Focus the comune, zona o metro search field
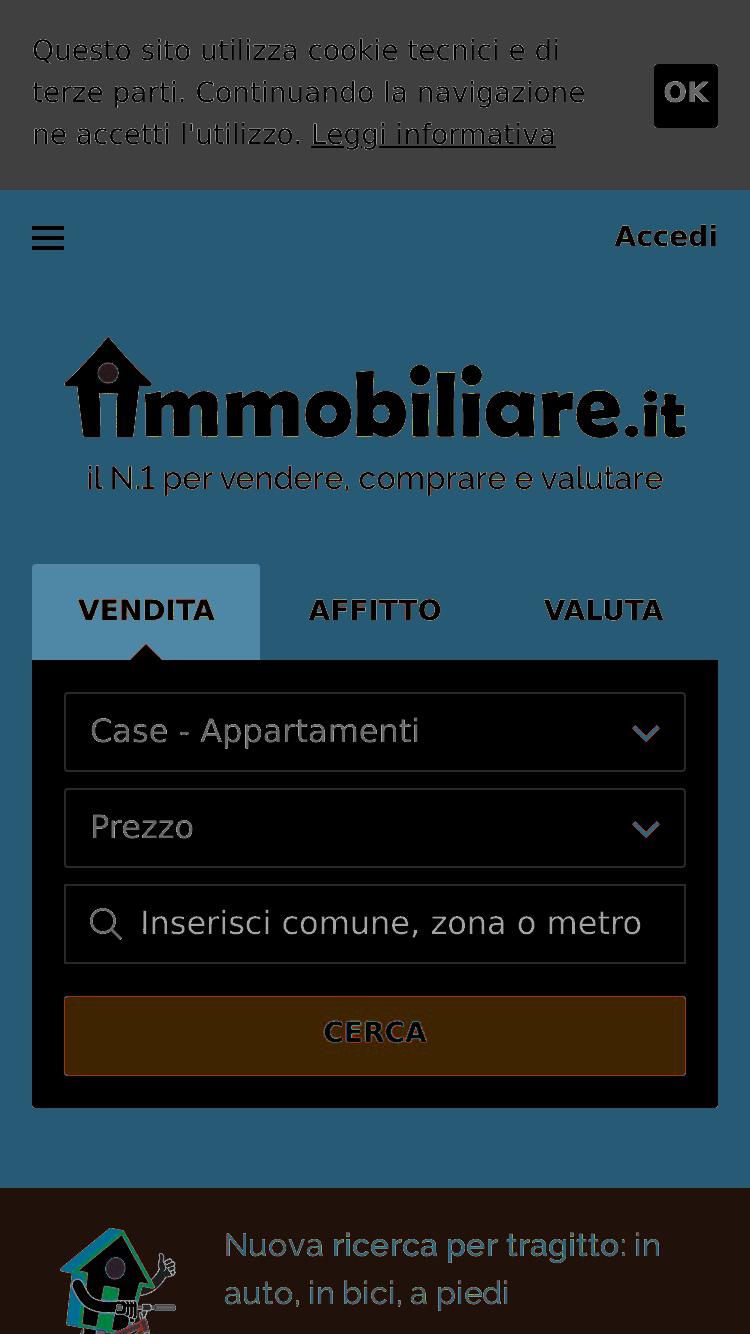The height and width of the screenshot is (1334, 750). pyautogui.click(x=375, y=924)
